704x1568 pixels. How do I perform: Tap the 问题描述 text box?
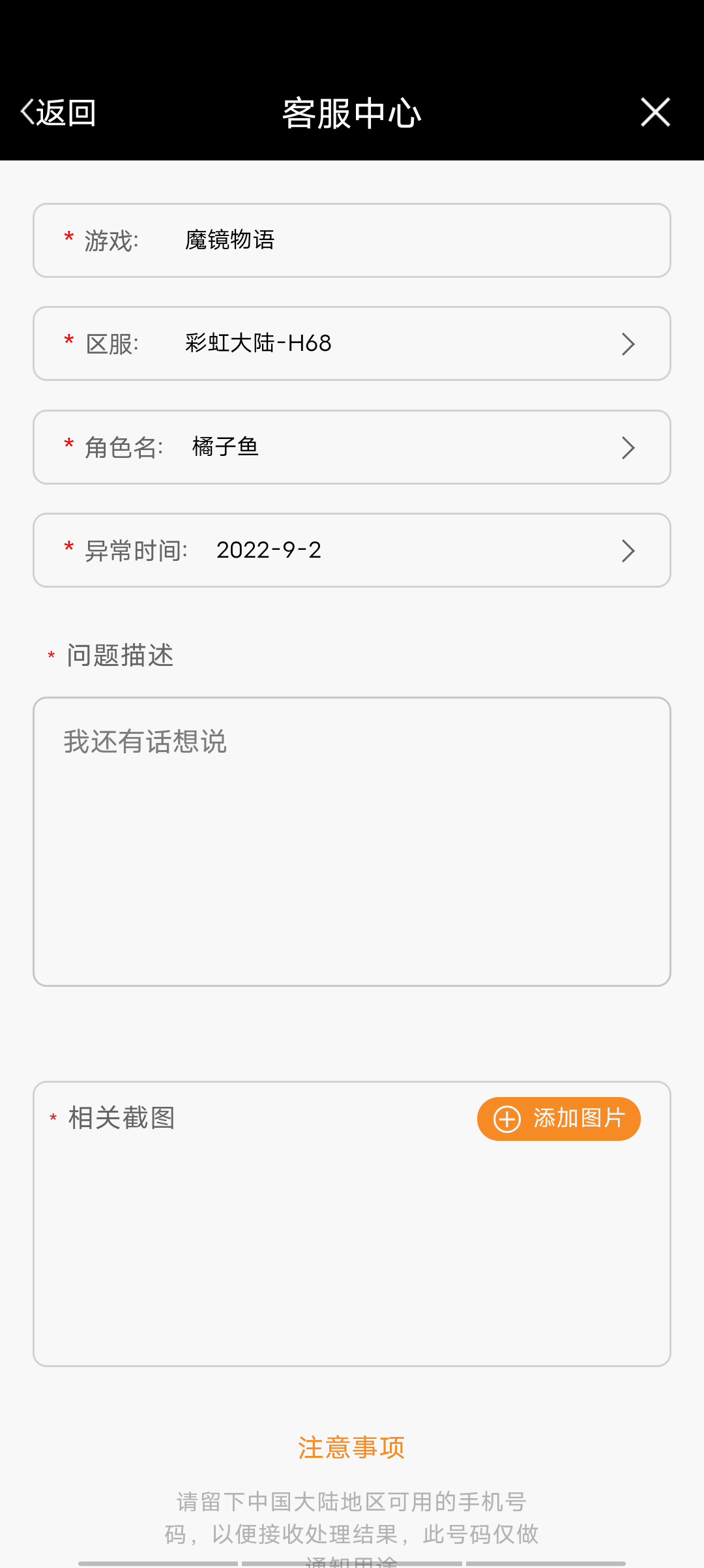[352, 841]
